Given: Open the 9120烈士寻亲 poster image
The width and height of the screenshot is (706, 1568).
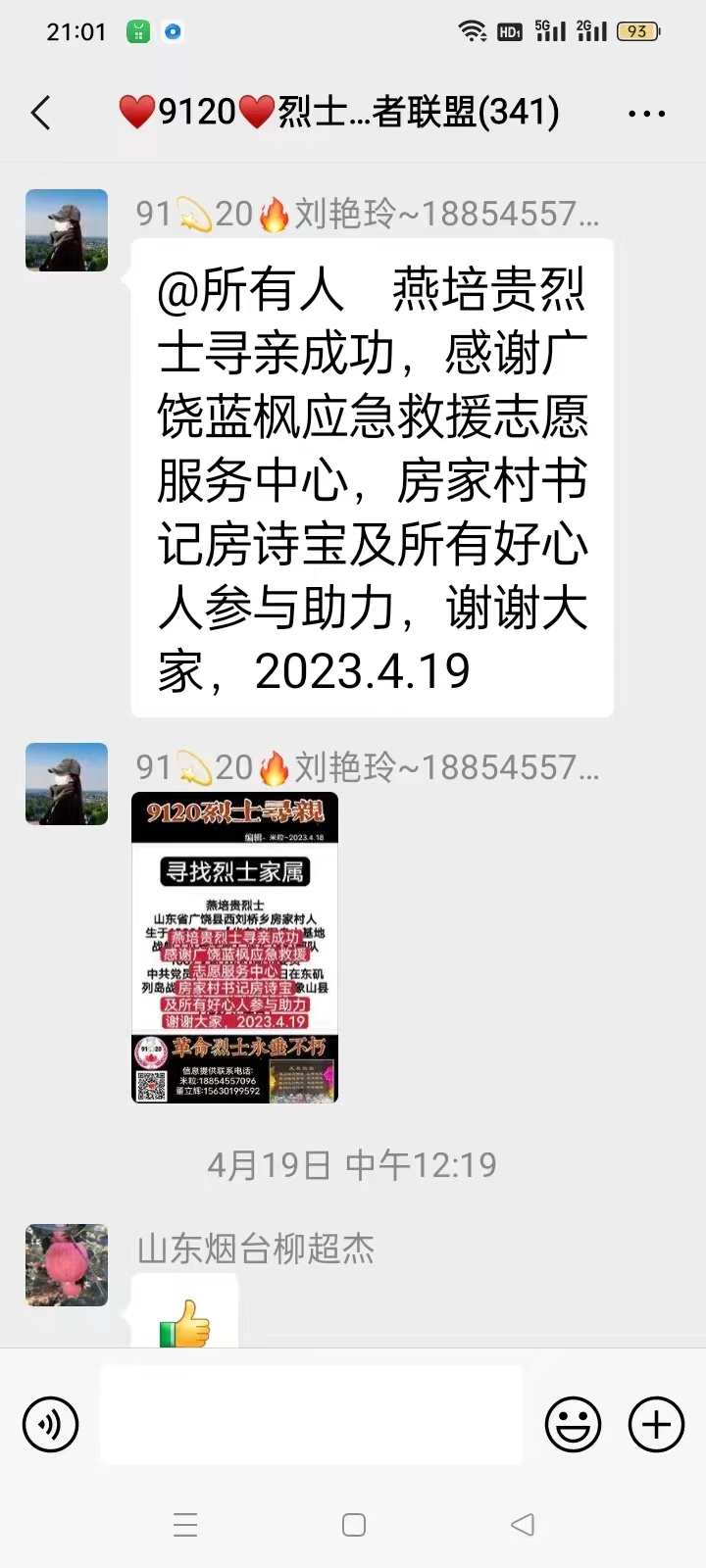Looking at the screenshot, I should (x=235, y=948).
